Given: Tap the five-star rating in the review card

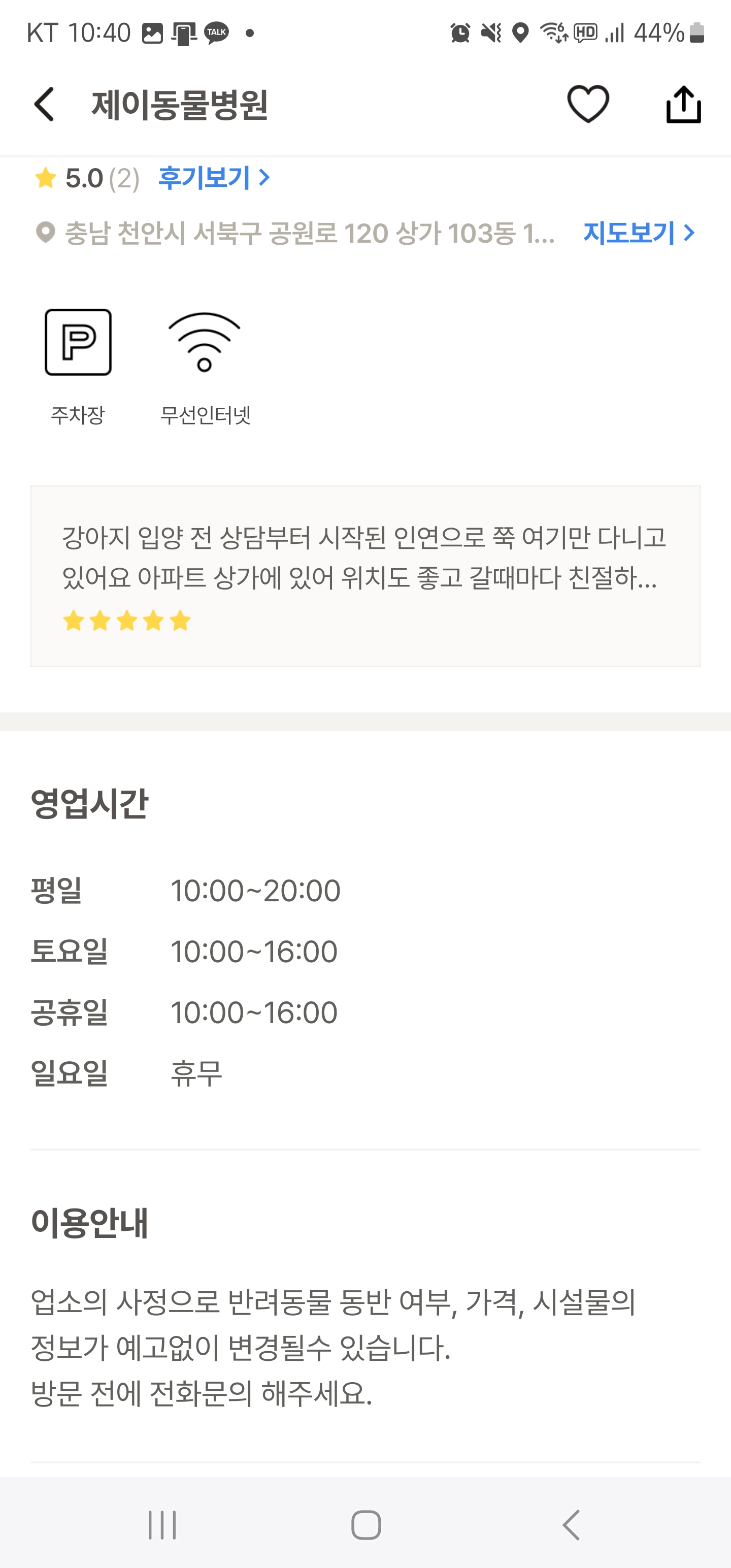Looking at the screenshot, I should (126, 620).
